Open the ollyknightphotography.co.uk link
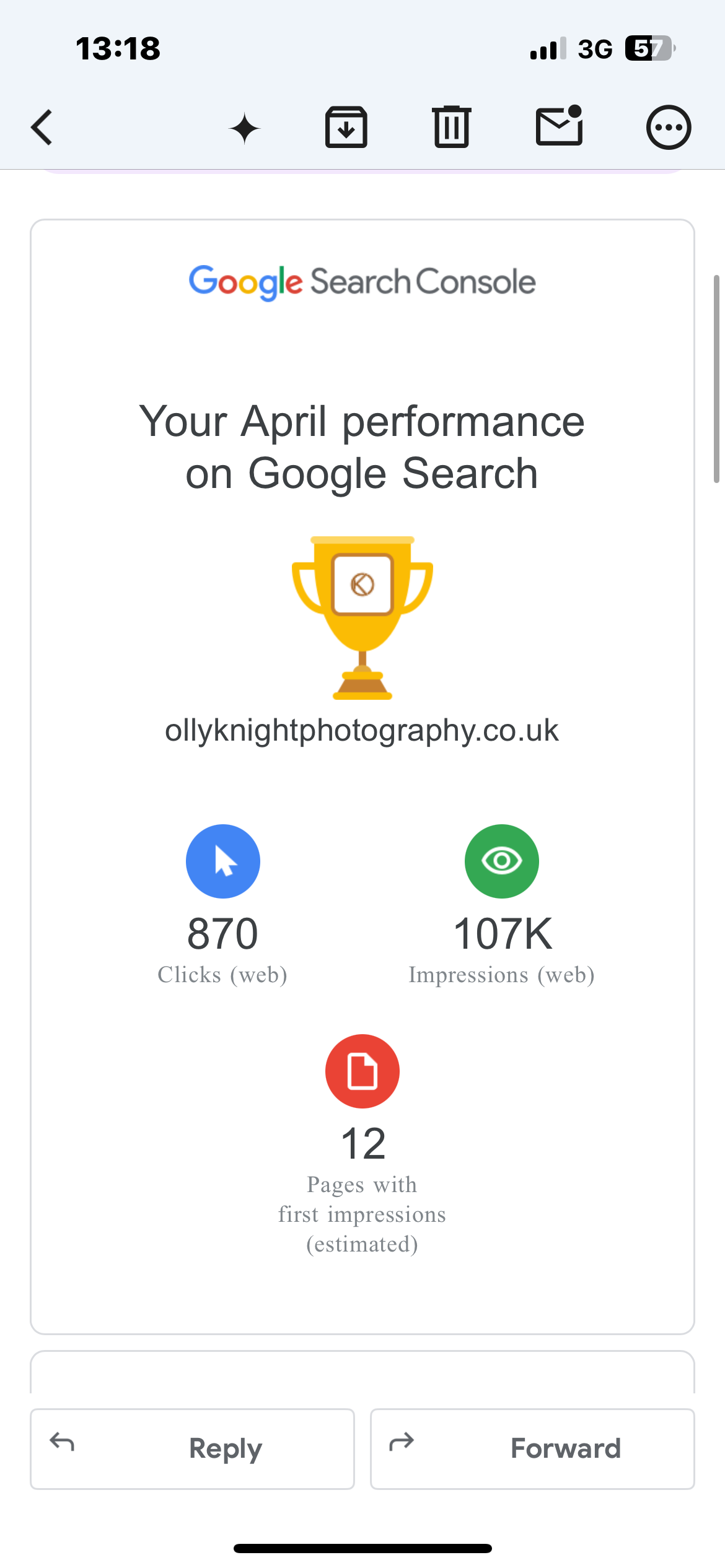The height and width of the screenshot is (1568, 725). [362, 731]
